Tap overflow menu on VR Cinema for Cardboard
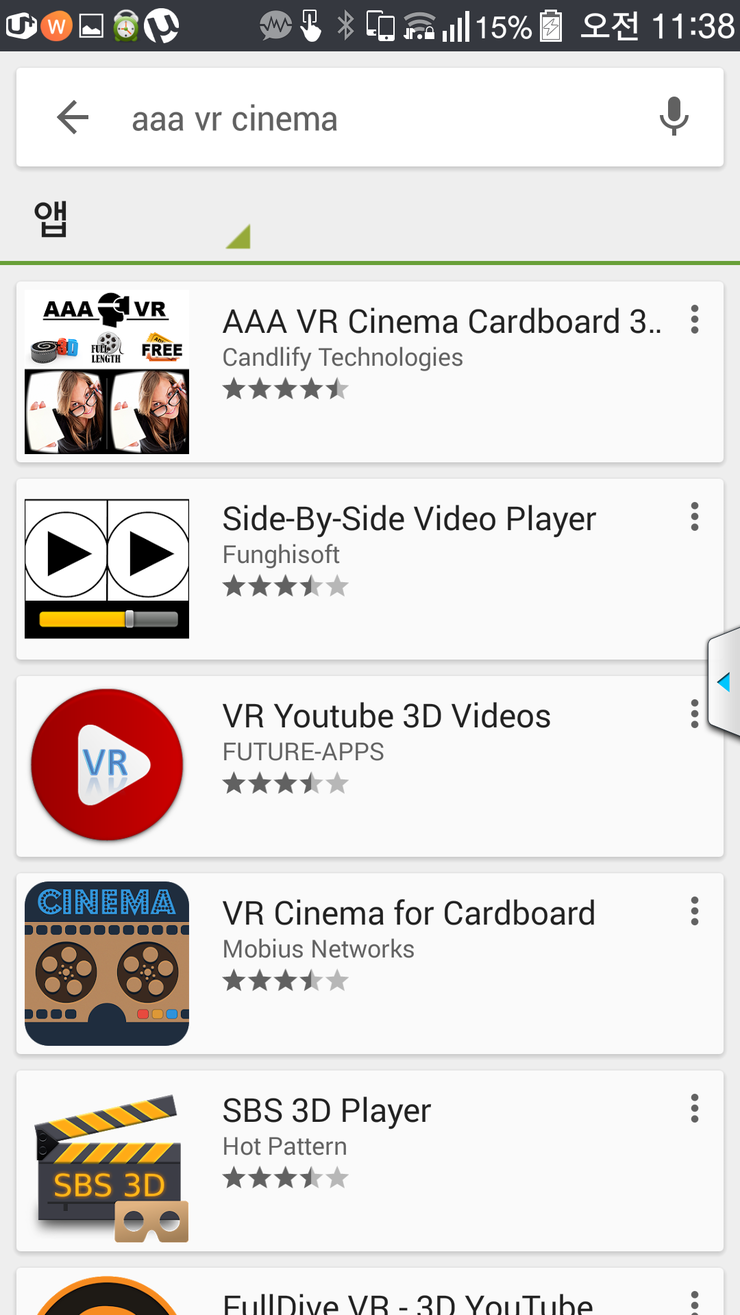This screenshot has height=1315, width=740. (x=694, y=911)
